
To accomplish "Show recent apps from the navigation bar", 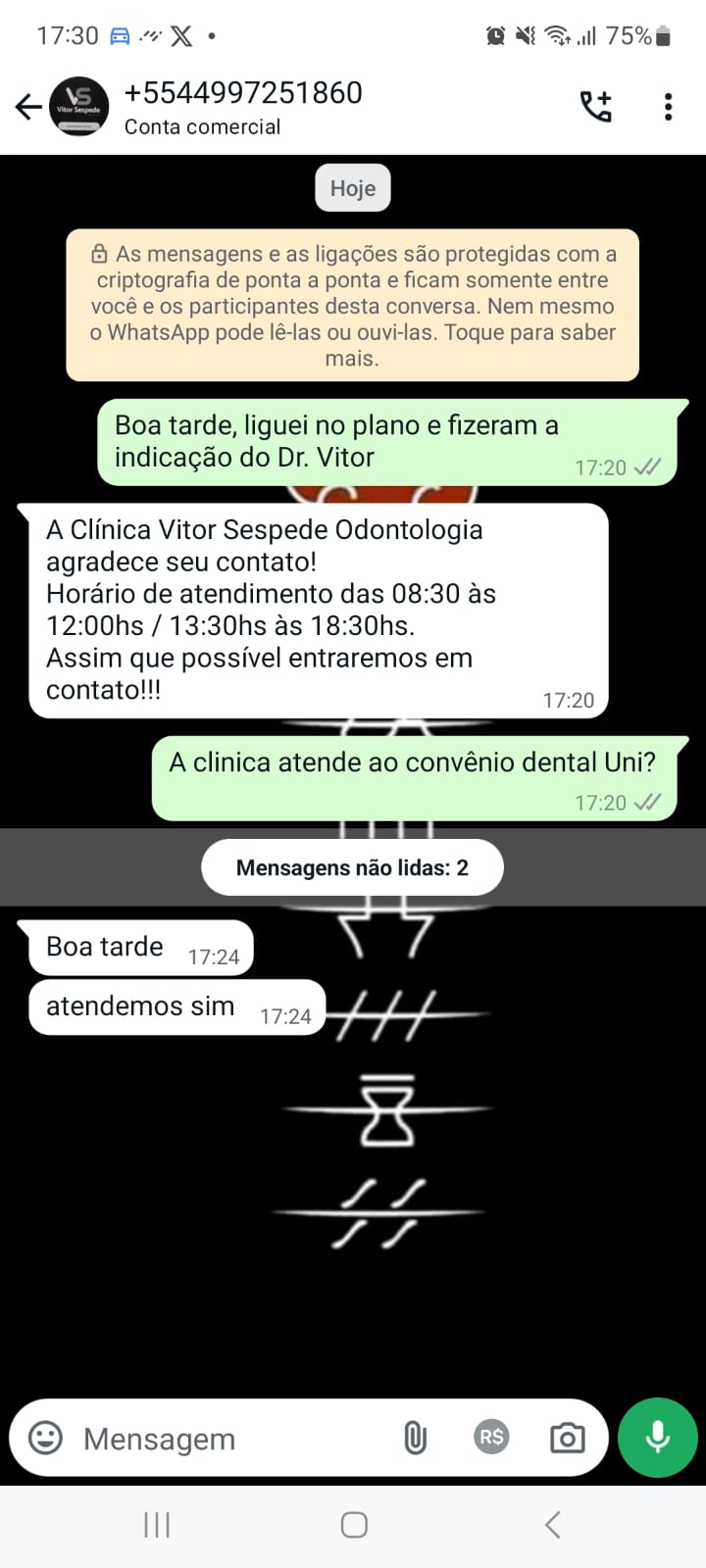I will click(157, 1525).
